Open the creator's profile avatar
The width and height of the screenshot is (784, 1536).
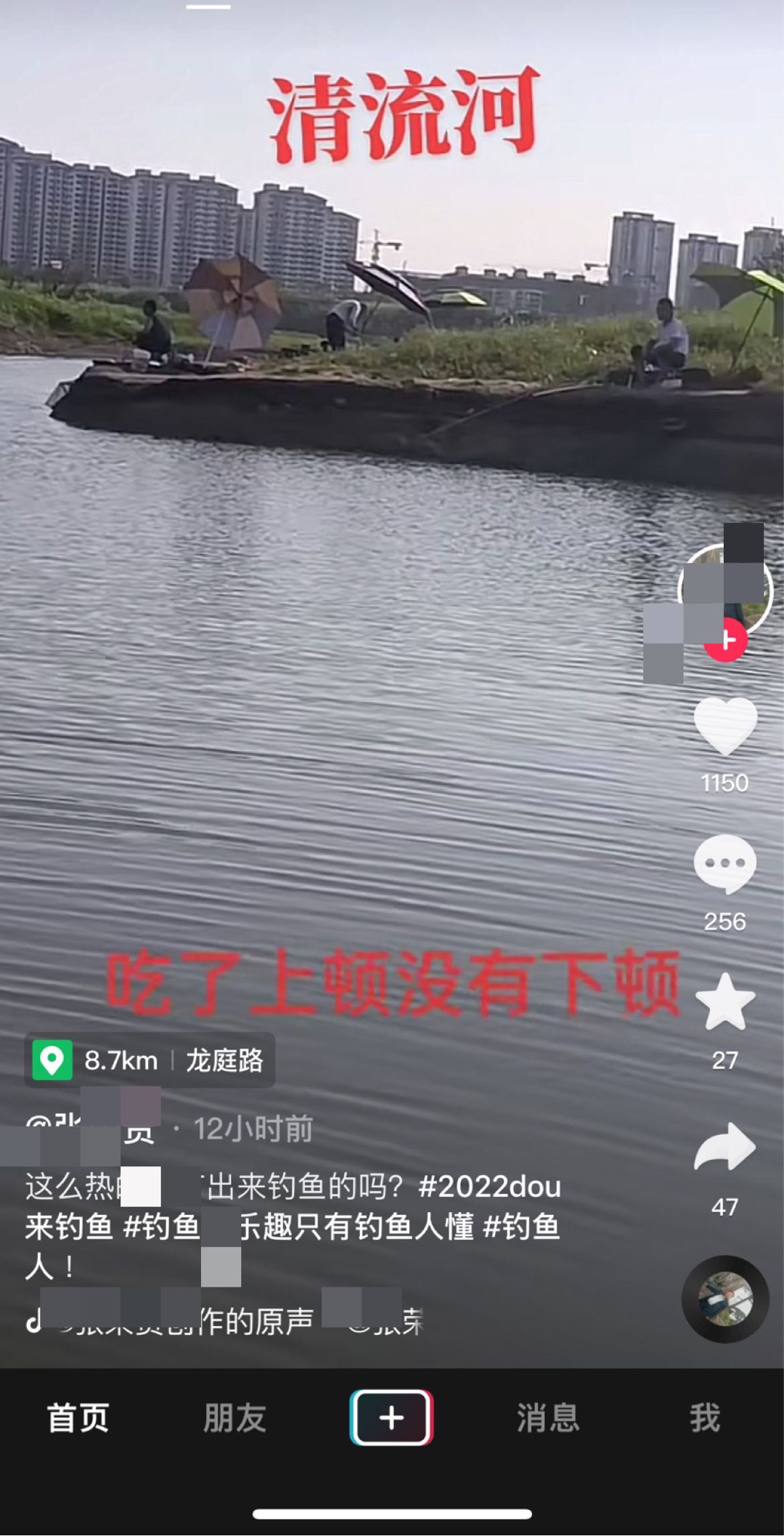tap(725, 590)
